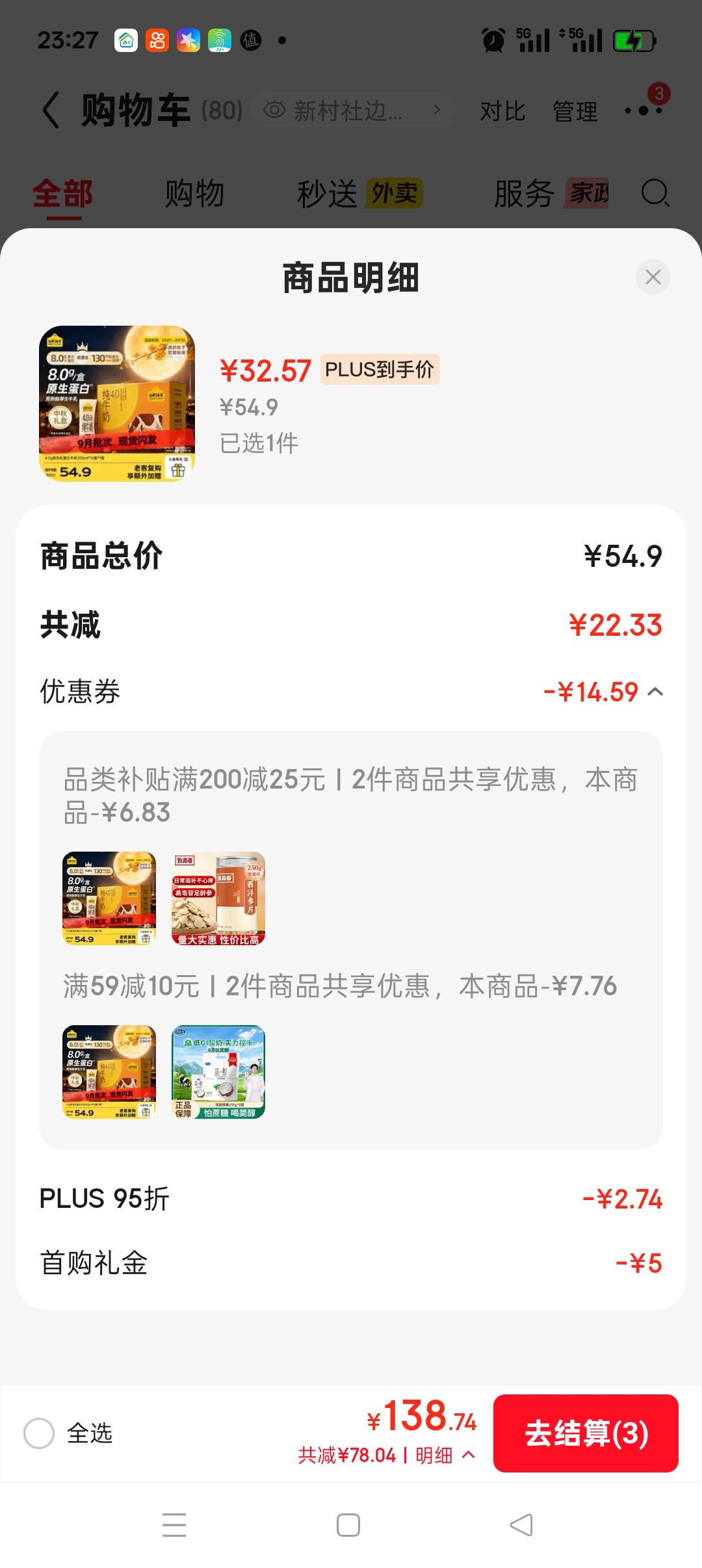Open the milk gift box product image
This screenshot has height=1568, width=702.
point(117,403)
